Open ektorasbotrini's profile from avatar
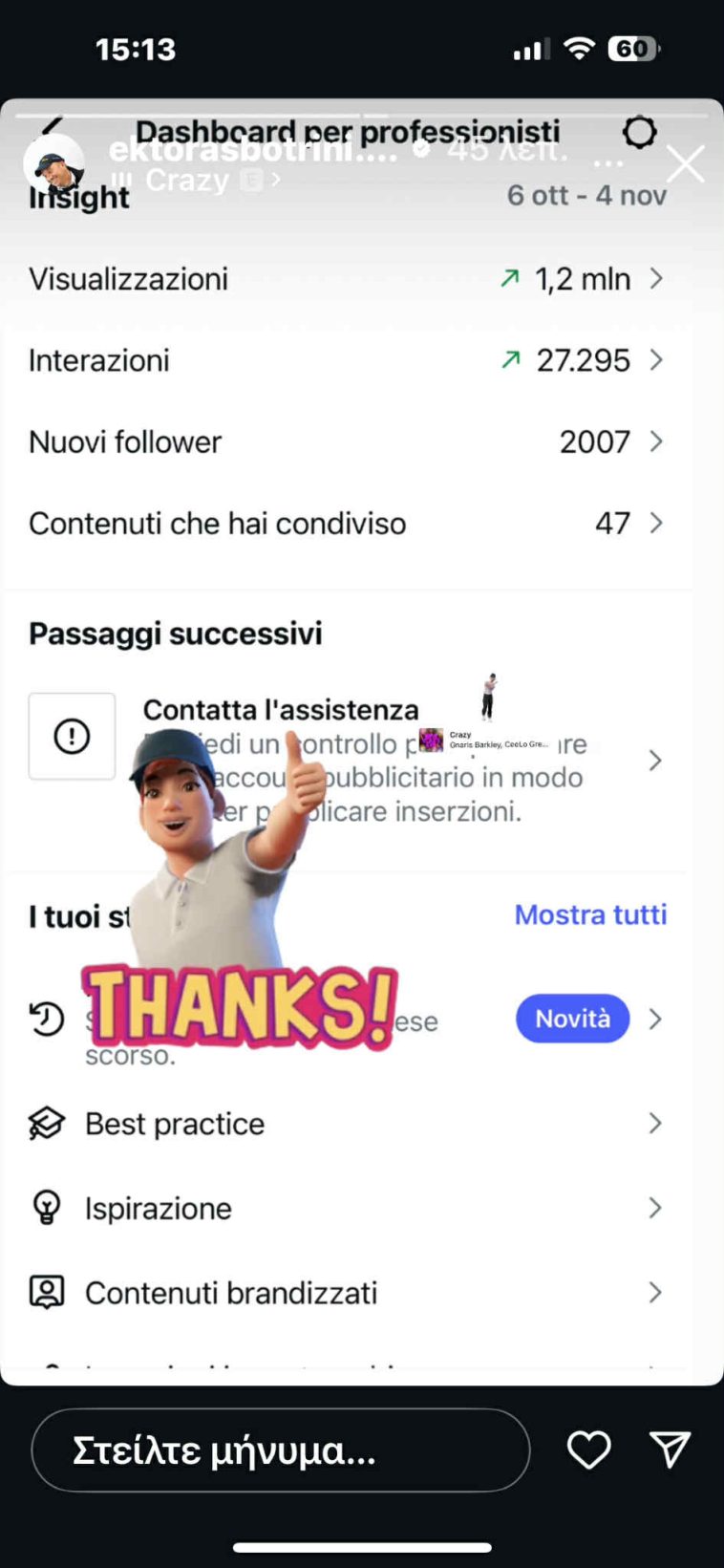The height and width of the screenshot is (1568, 724). [53, 164]
